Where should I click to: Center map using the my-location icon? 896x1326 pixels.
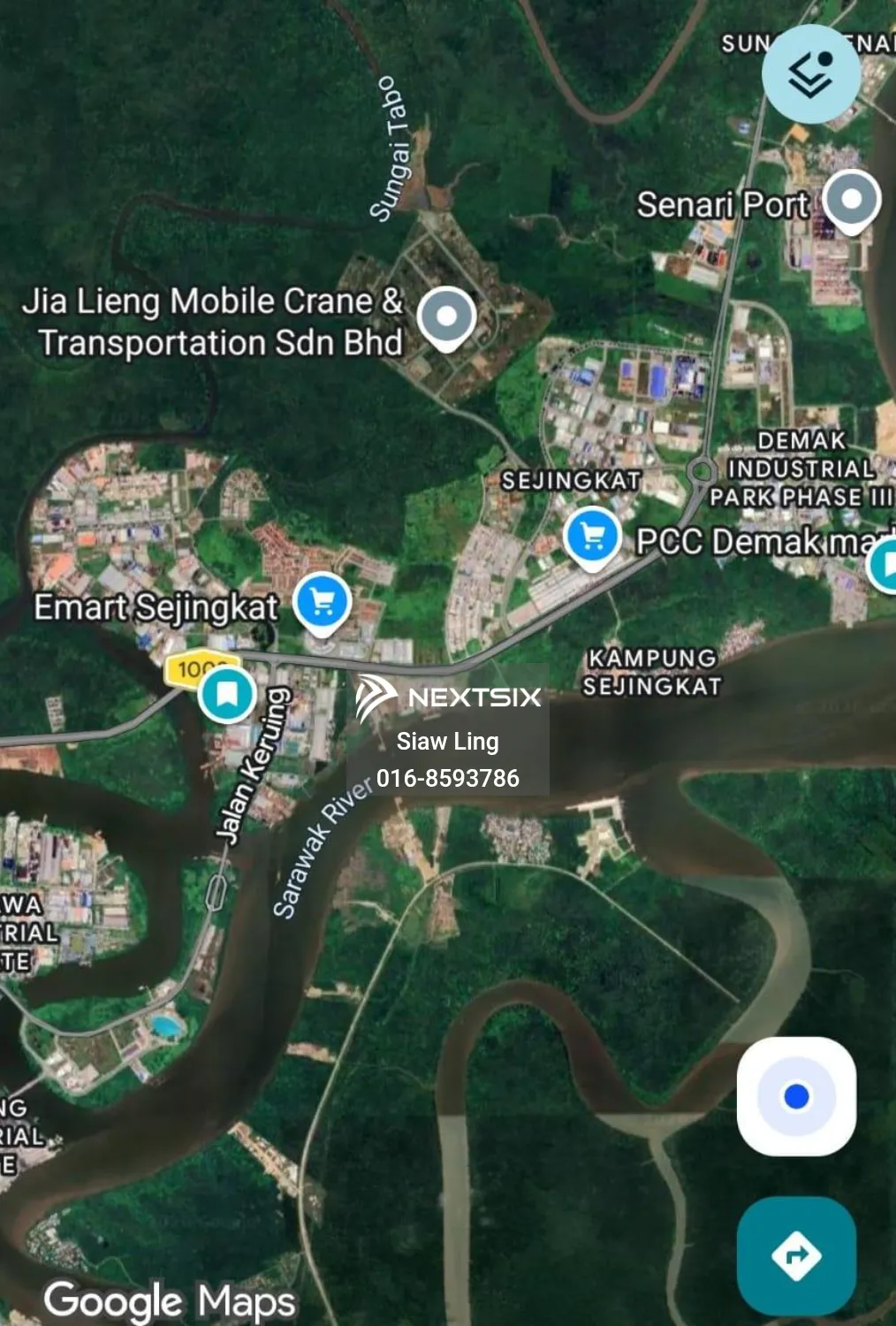(794, 1096)
